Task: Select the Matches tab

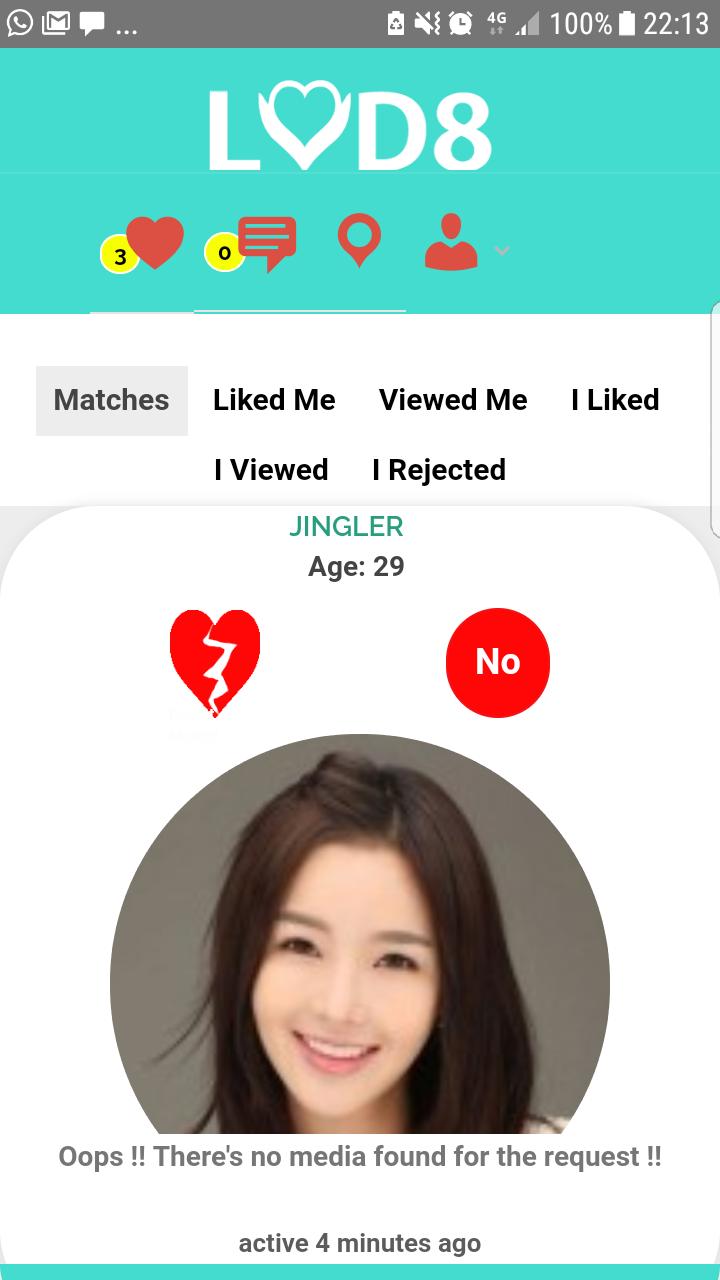Action: 112,400
